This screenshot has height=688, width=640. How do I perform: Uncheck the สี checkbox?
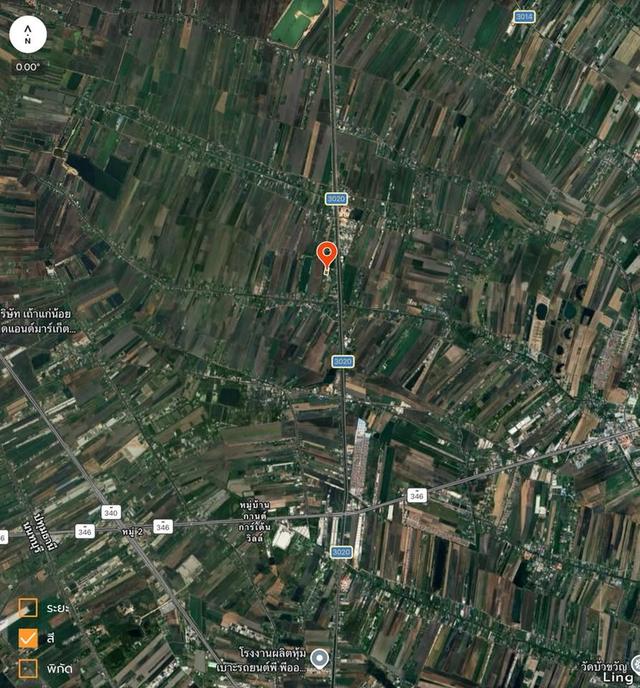[x=28, y=637]
